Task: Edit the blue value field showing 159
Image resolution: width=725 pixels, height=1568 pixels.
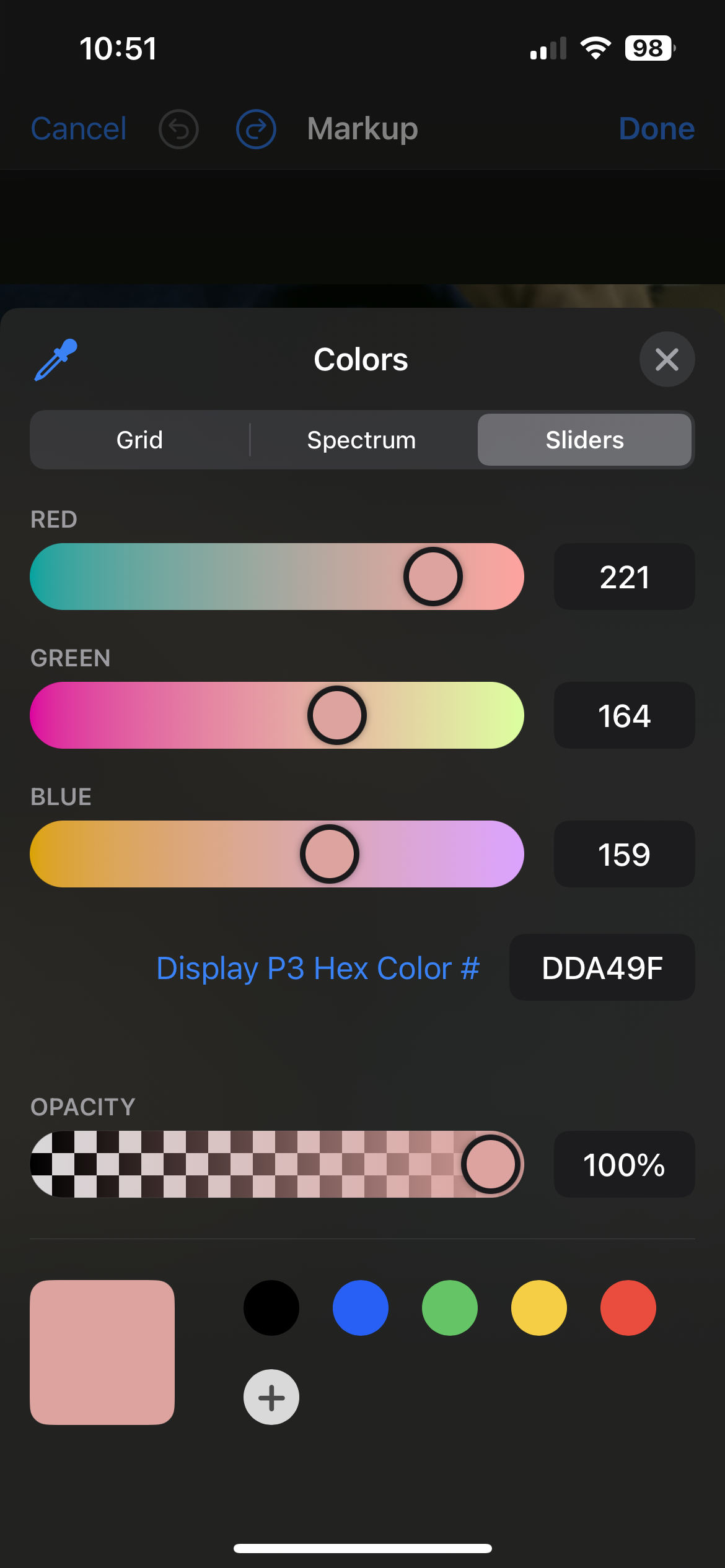Action: (624, 854)
